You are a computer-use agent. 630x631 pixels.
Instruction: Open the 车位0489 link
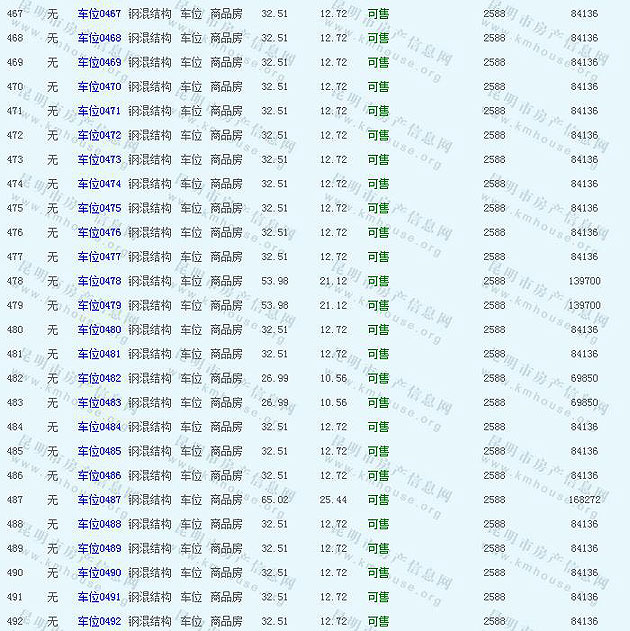coord(99,548)
